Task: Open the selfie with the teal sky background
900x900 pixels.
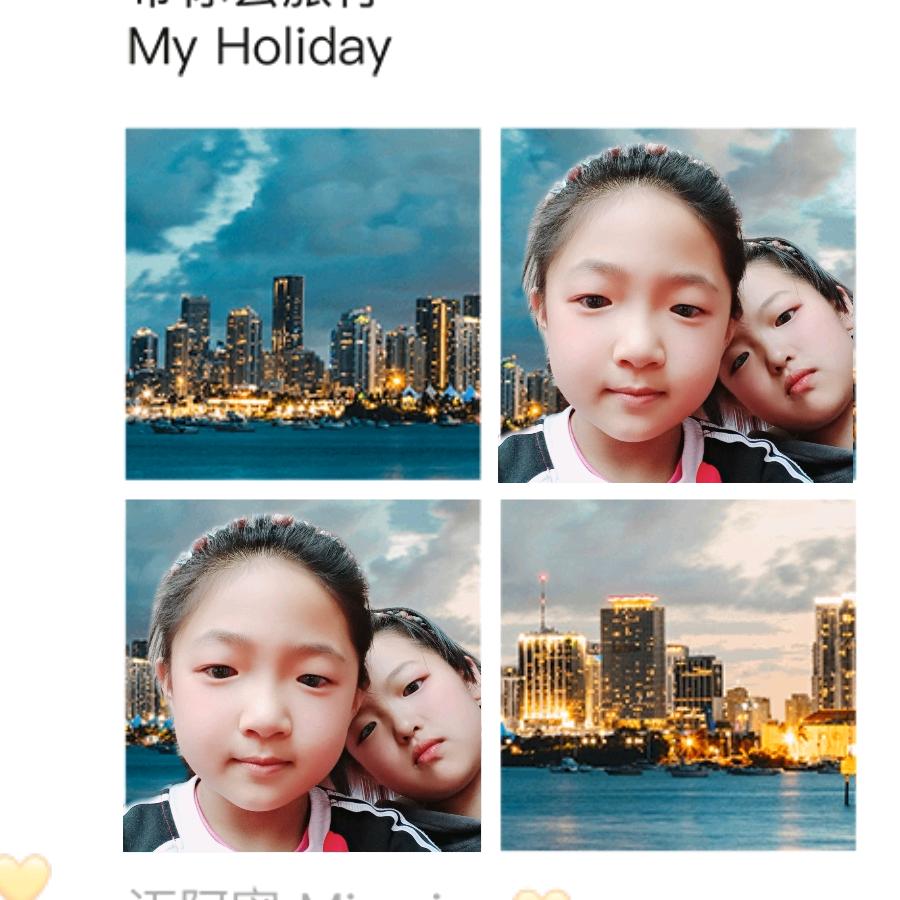Action: coord(677,304)
